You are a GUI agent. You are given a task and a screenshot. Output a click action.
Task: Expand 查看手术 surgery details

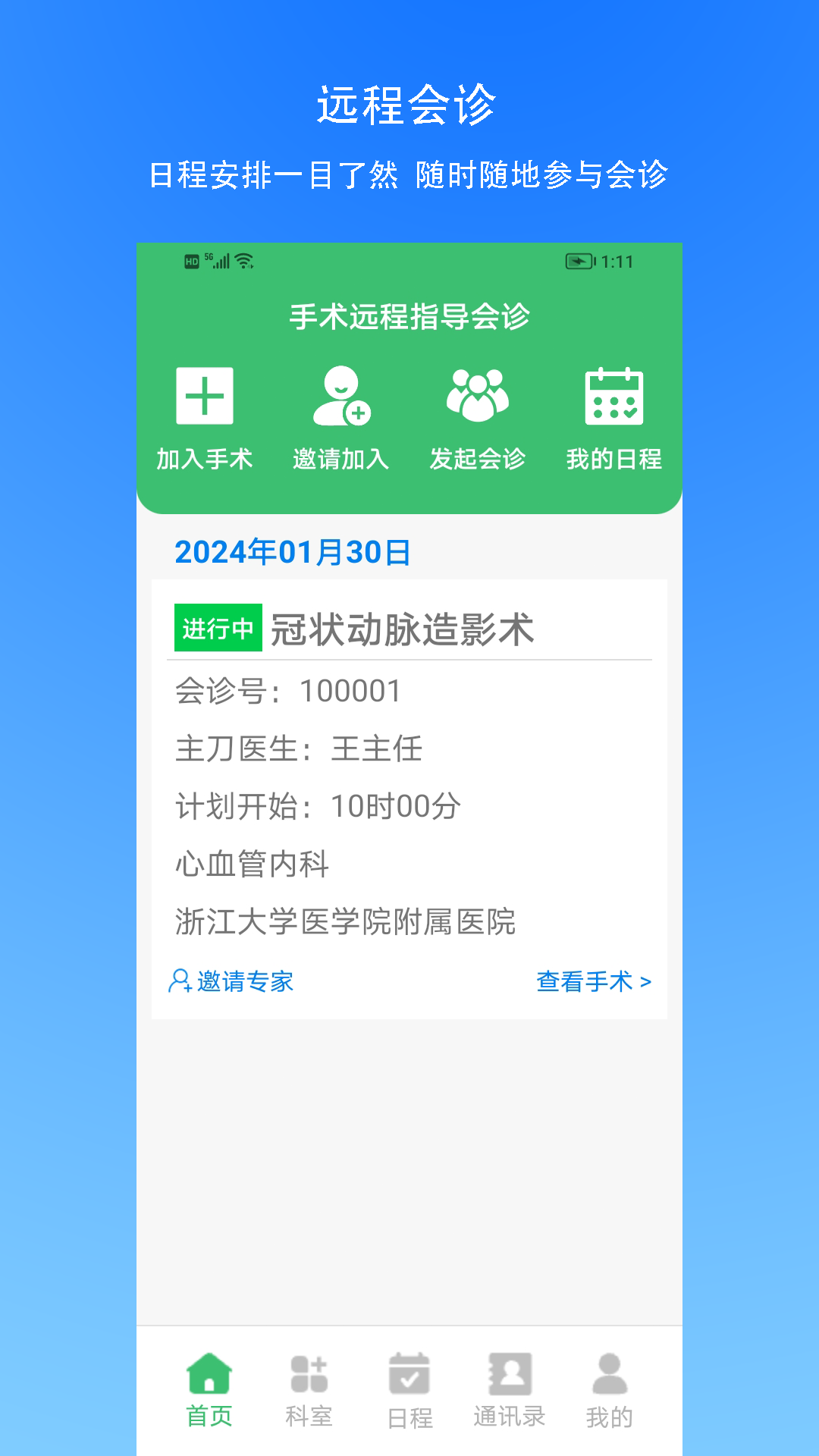(x=593, y=981)
